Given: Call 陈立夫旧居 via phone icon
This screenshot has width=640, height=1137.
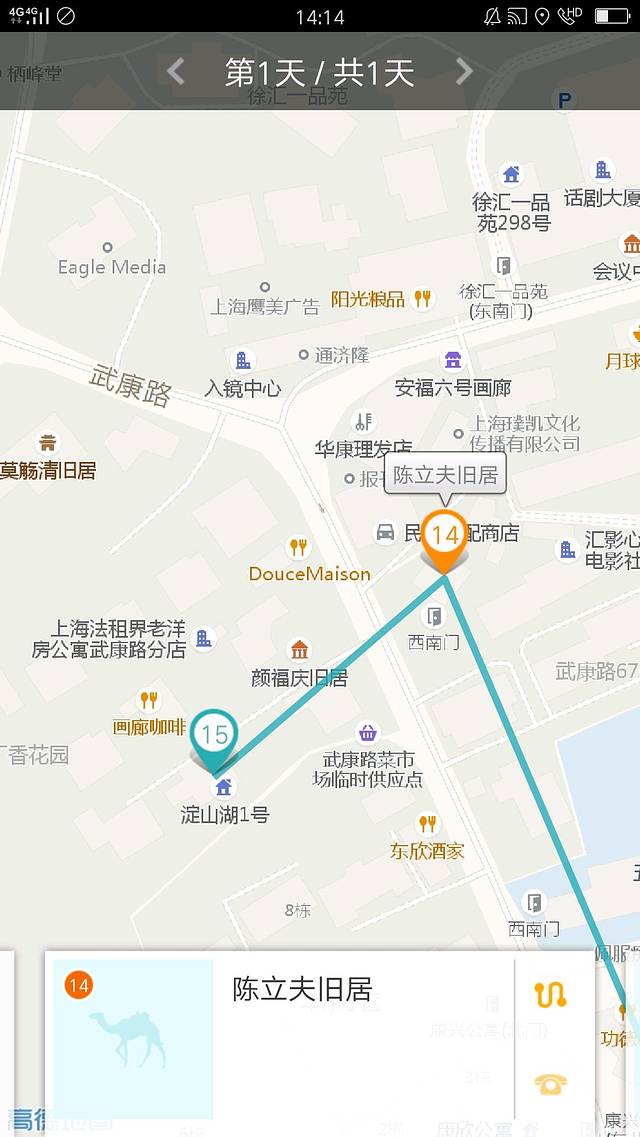Looking at the screenshot, I should click(550, 1082).
